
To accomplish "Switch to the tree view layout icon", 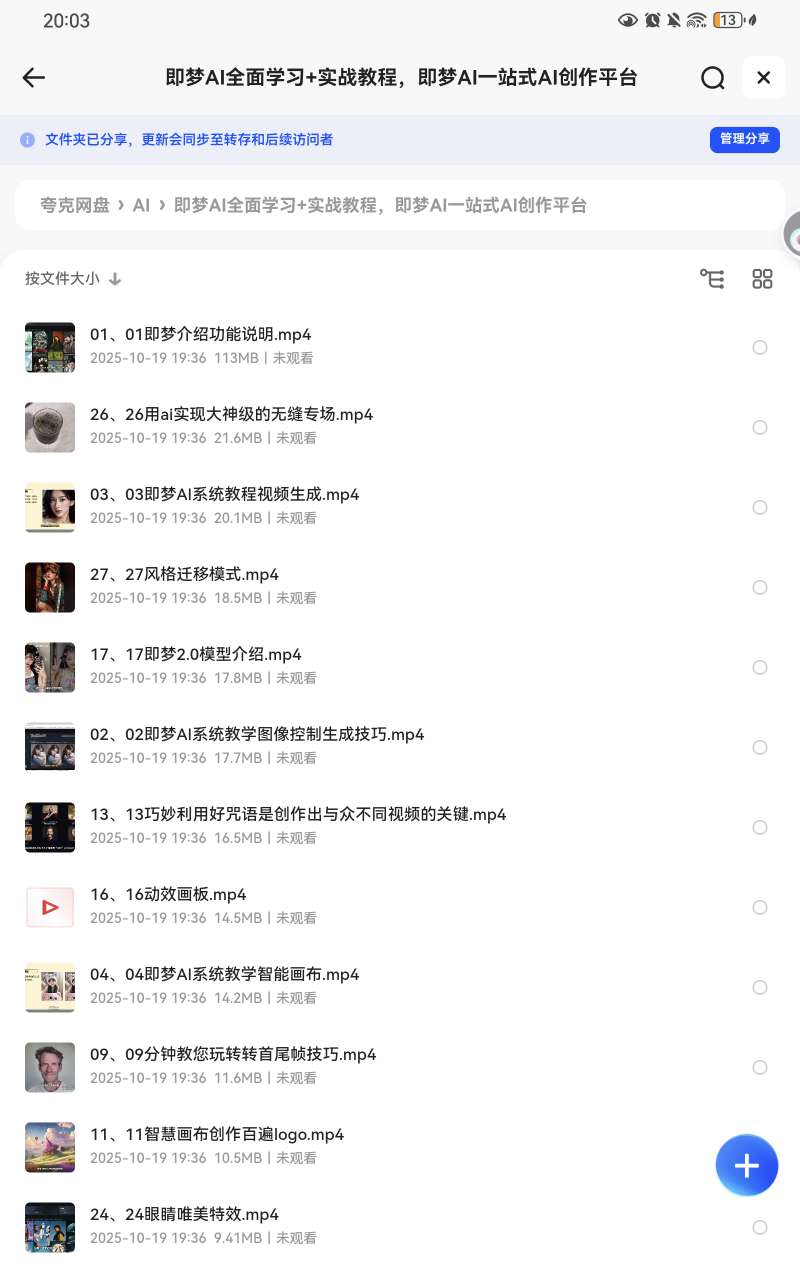I will pyautogui.click(x=712, y=279).
